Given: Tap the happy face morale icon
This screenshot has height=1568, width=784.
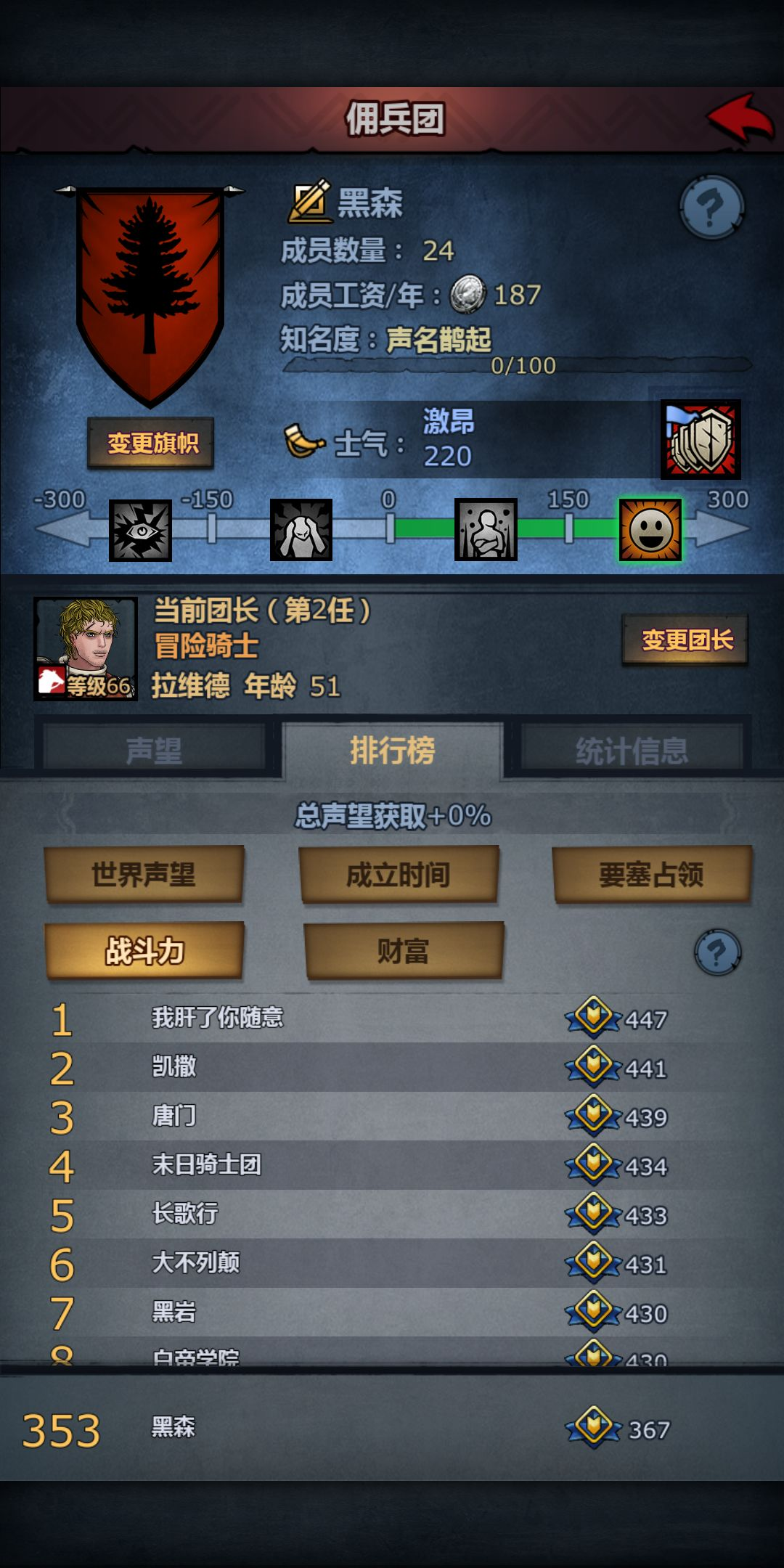Looking at the screenshot, I should click(650, 530).
